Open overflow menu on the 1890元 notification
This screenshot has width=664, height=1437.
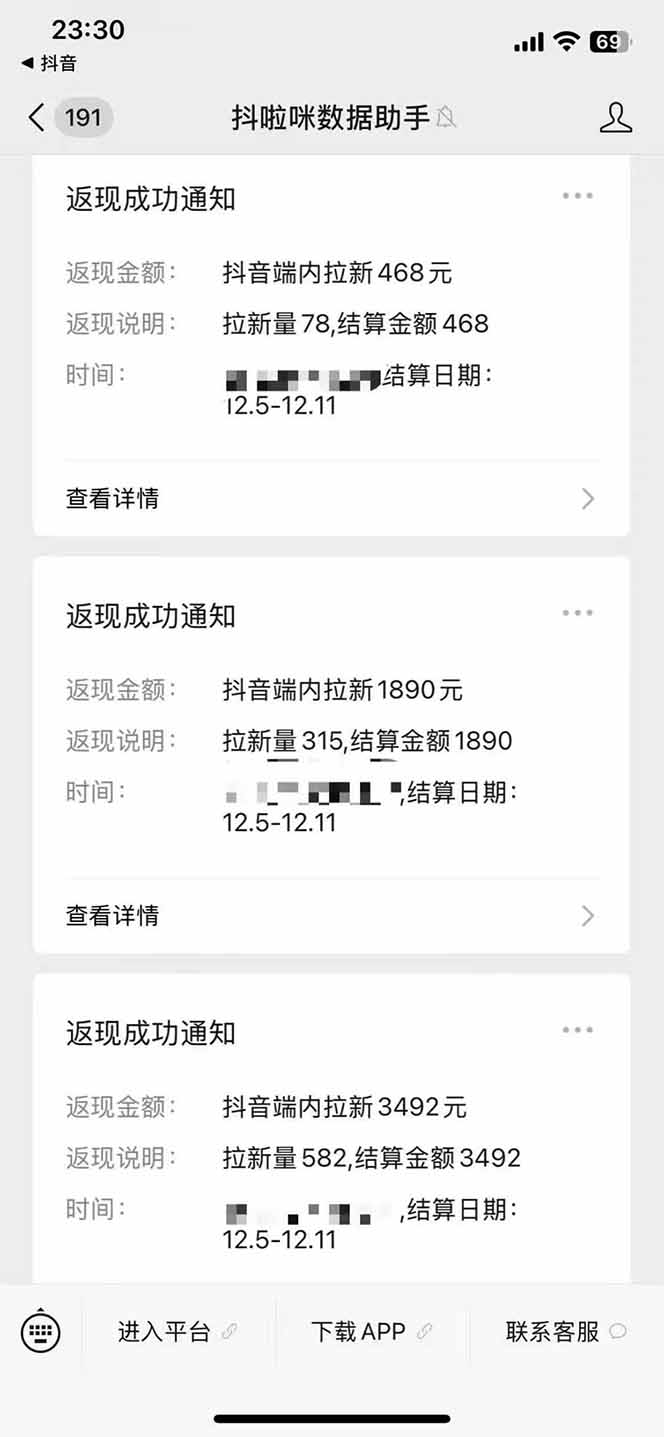pyautogui.click(x=577, y=613)
